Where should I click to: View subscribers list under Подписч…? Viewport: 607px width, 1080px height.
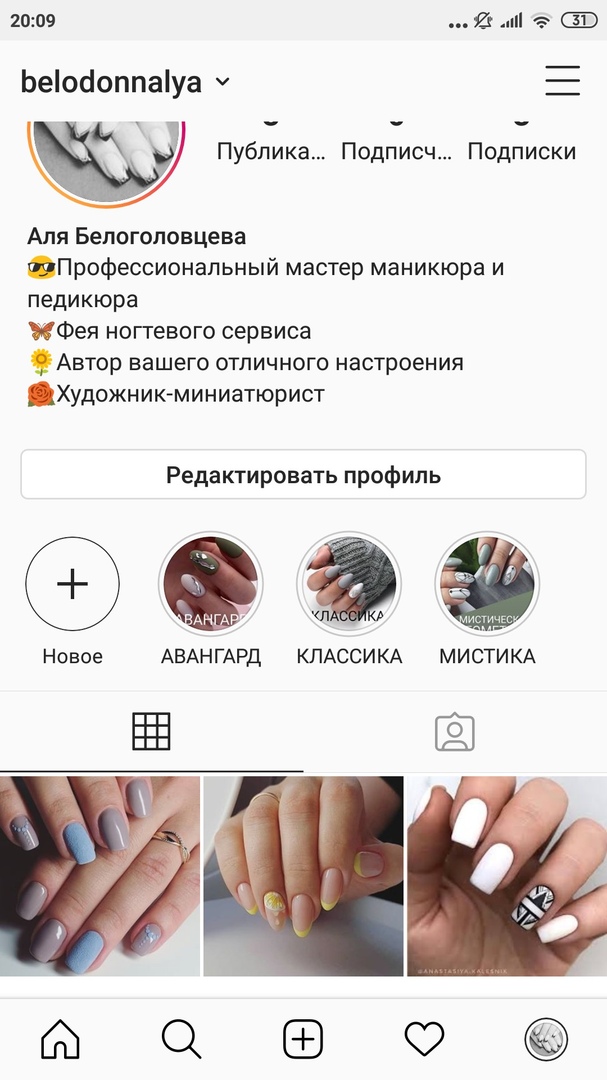coord(396,152)
